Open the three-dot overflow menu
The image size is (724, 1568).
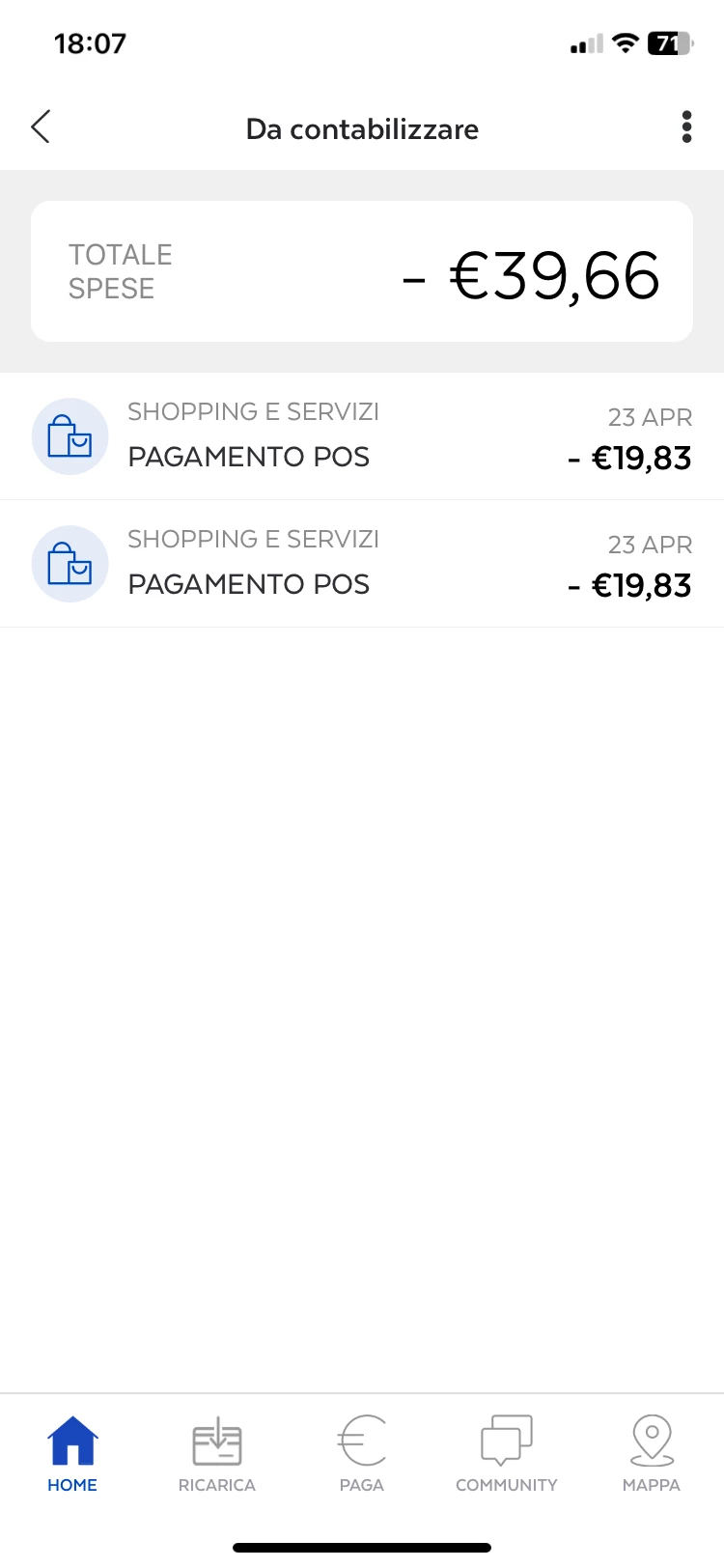[686, 127]
